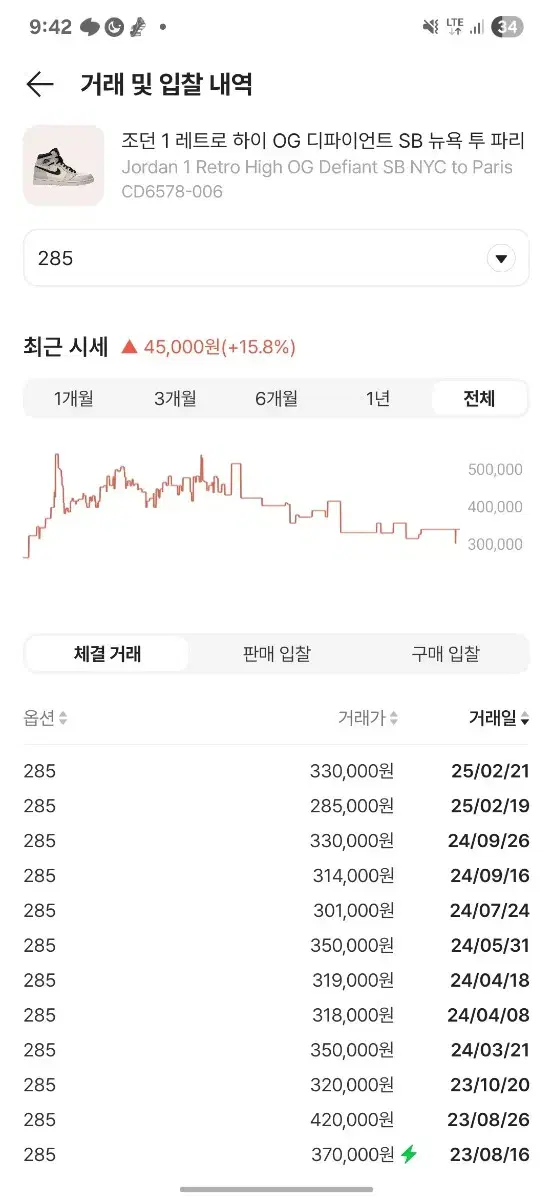Sort list by 옵션 column
553x1200 pixels.
point(46,718)
